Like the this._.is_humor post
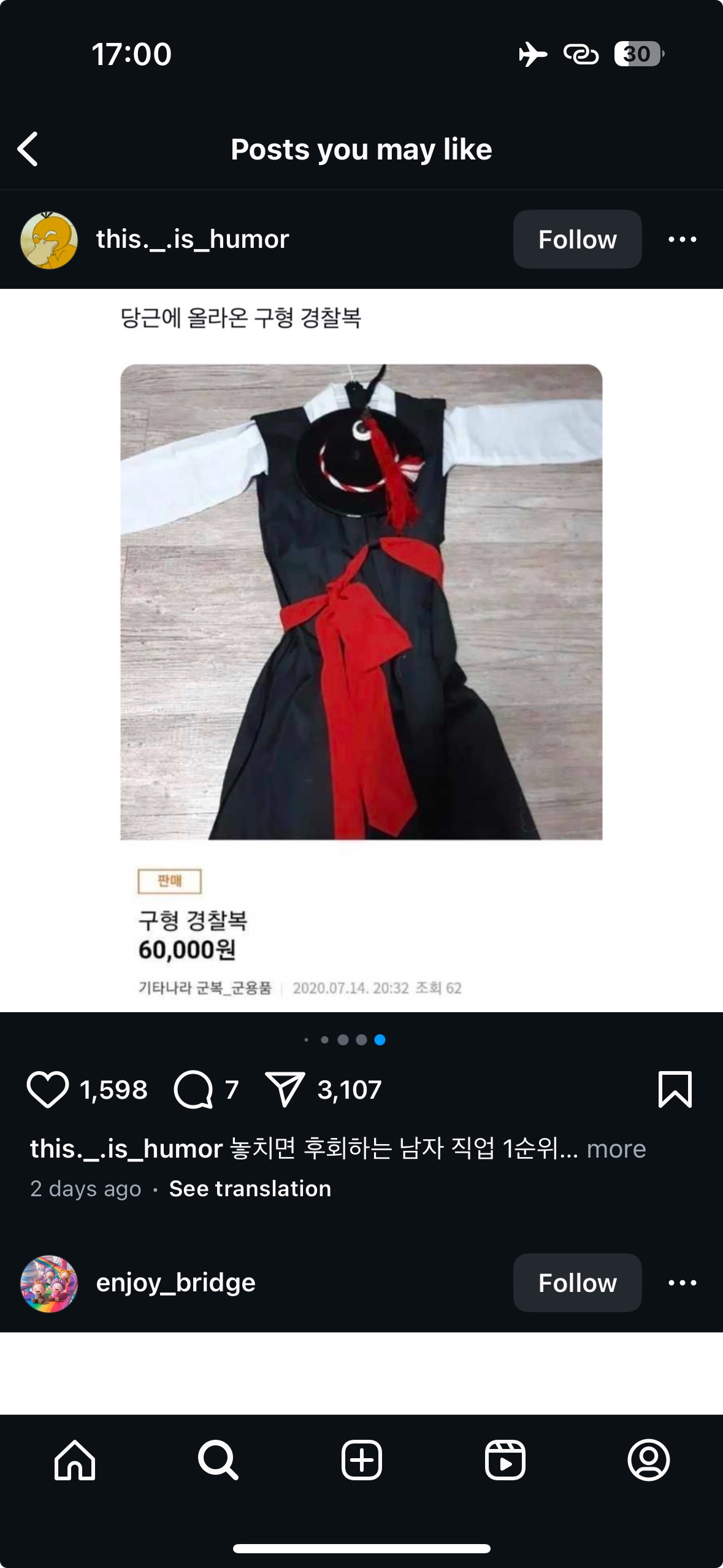The height and width of the screenshot is (1568, 723). pos(47,1090)
